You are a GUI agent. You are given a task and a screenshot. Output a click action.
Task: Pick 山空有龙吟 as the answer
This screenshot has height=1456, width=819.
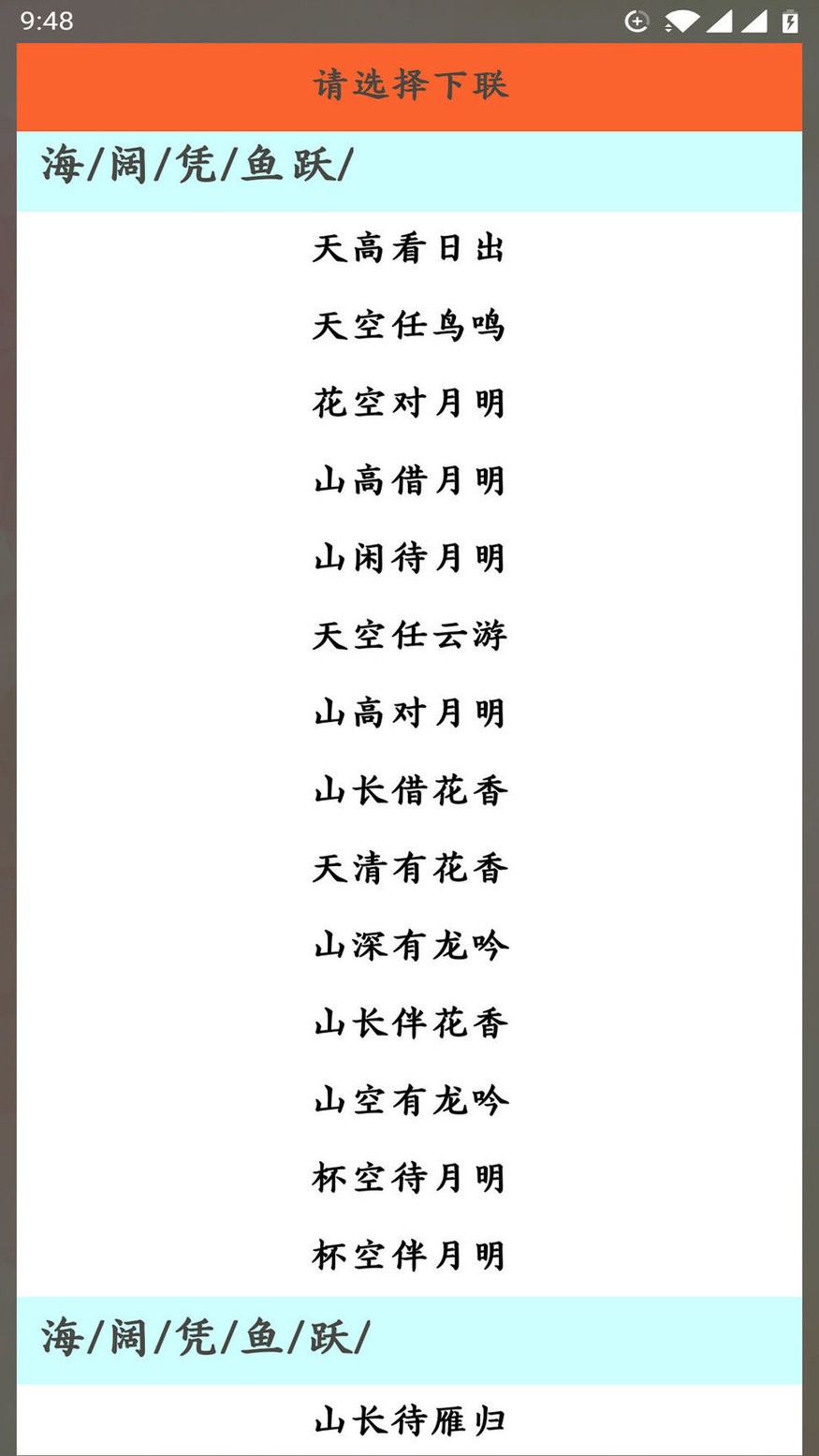(x=409, y=1101)
